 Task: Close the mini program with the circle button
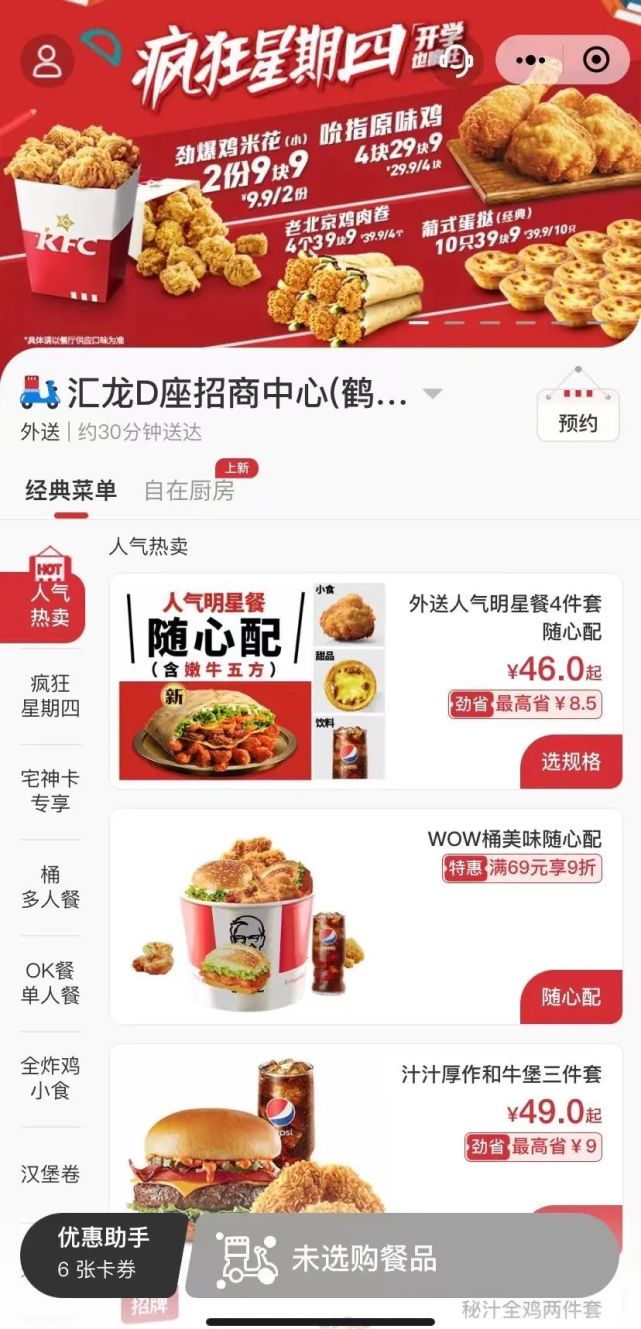point(596,60)
